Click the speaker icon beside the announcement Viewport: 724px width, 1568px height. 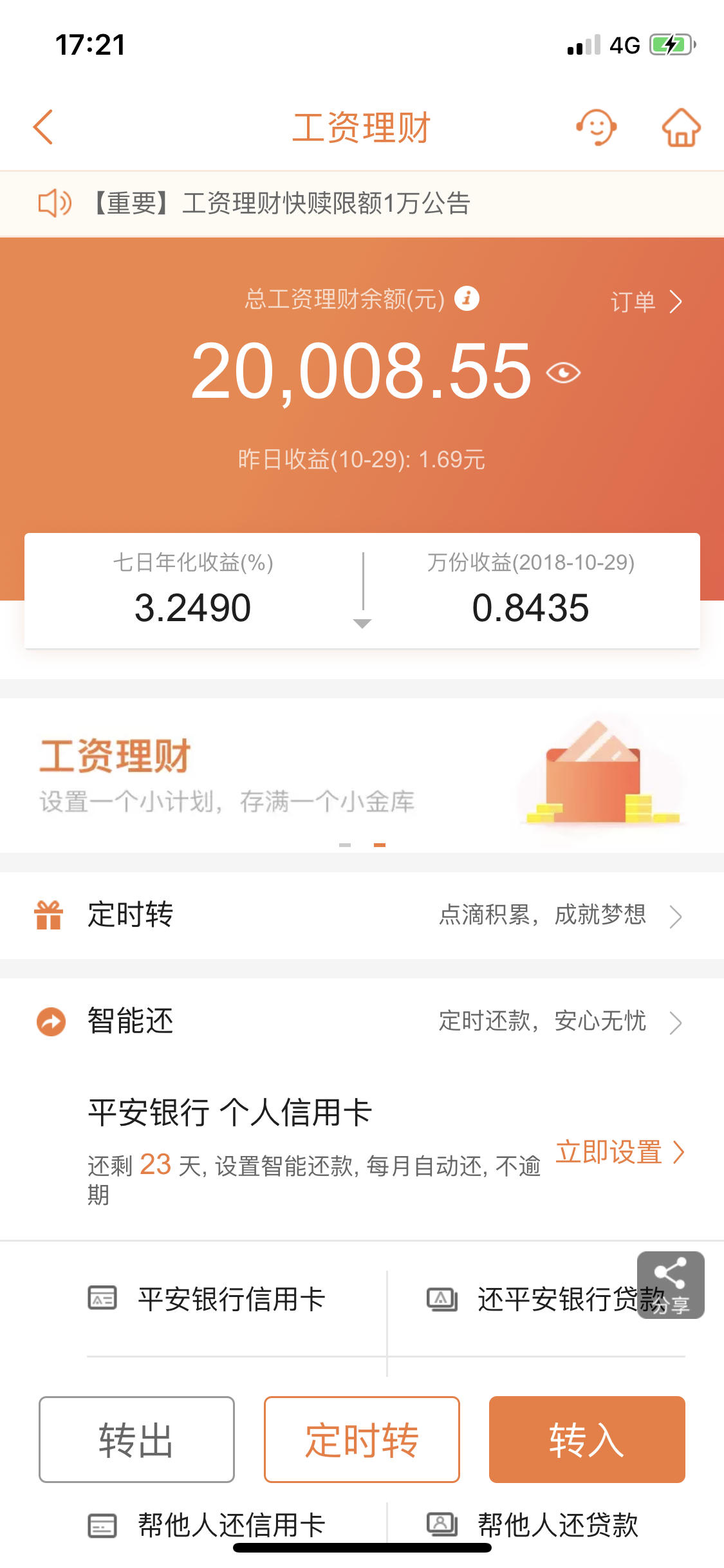coord(55,203)
